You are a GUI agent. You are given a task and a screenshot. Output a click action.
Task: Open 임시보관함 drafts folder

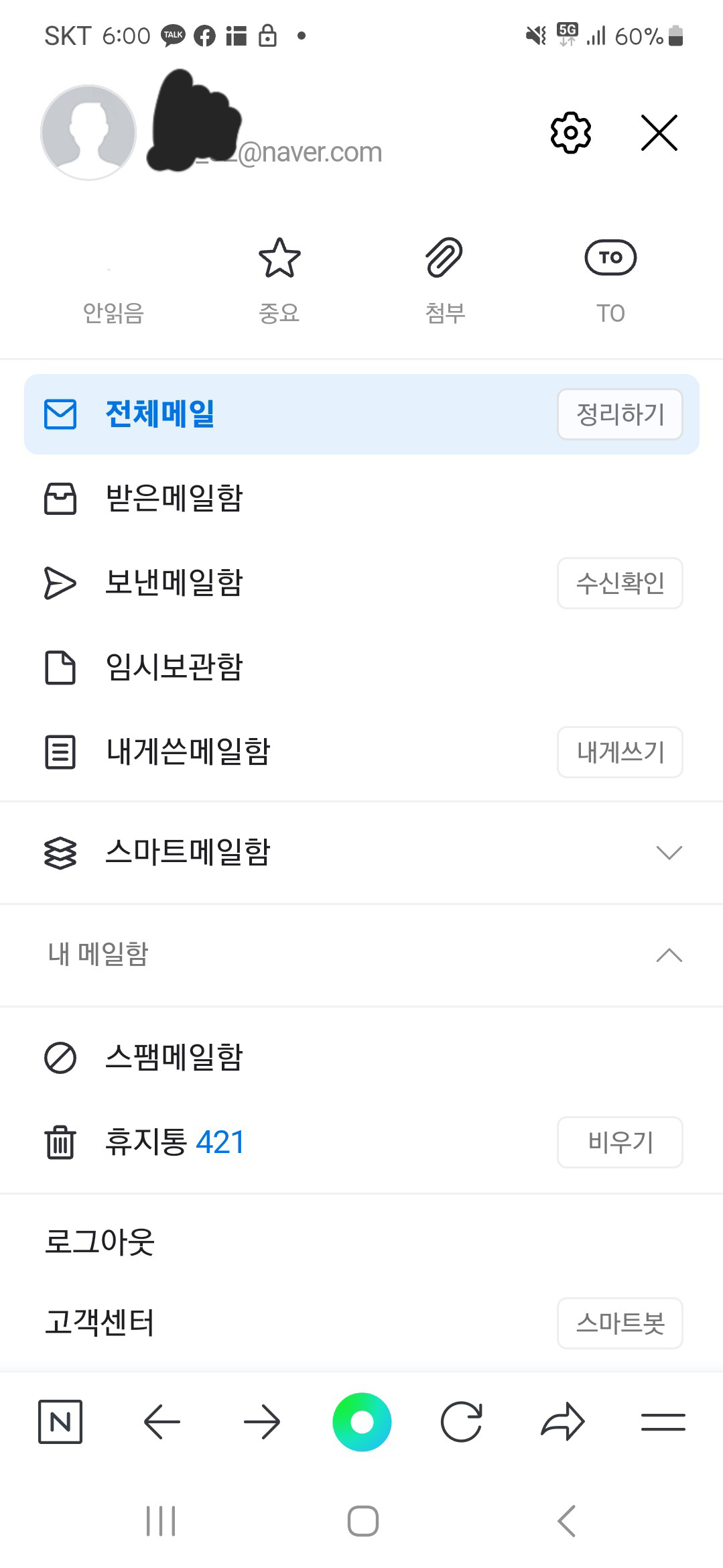174,667
